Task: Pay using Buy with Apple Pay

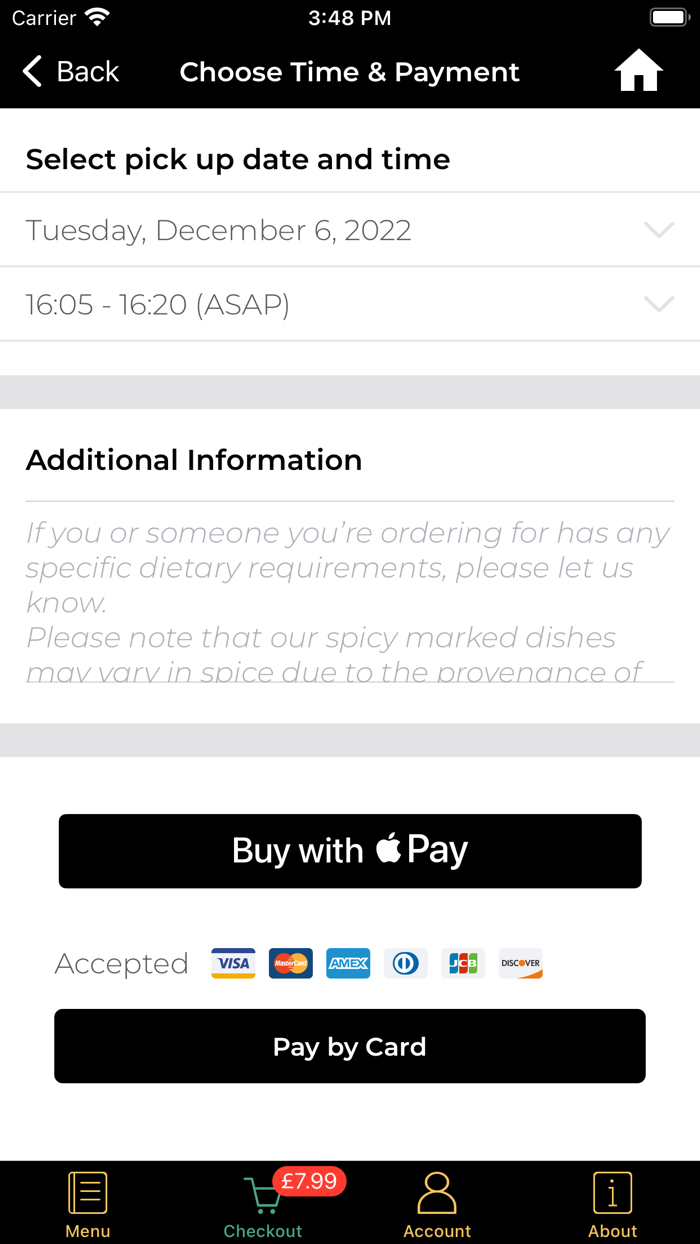Action: click(350, 851)
